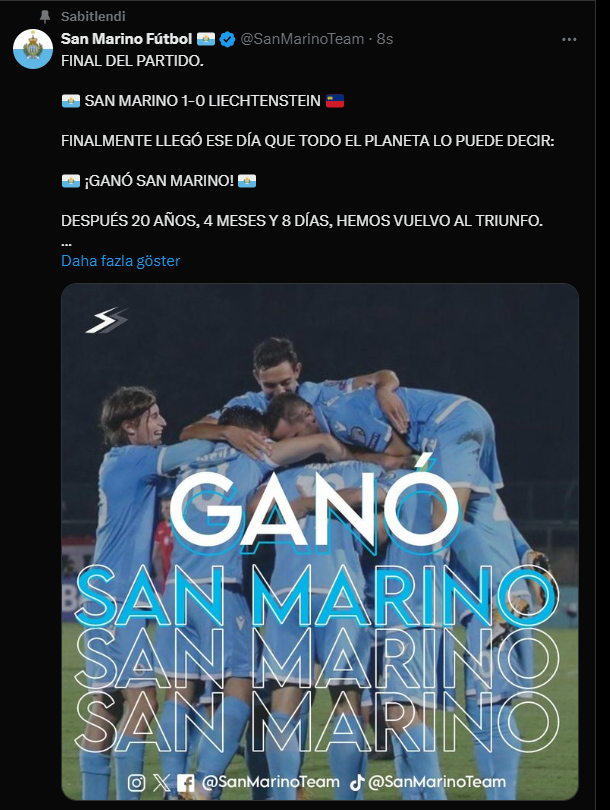The width and height of the screenshot is (610, 810).
Task: Open the tweet's overflow menu
Action: point(570,39)
